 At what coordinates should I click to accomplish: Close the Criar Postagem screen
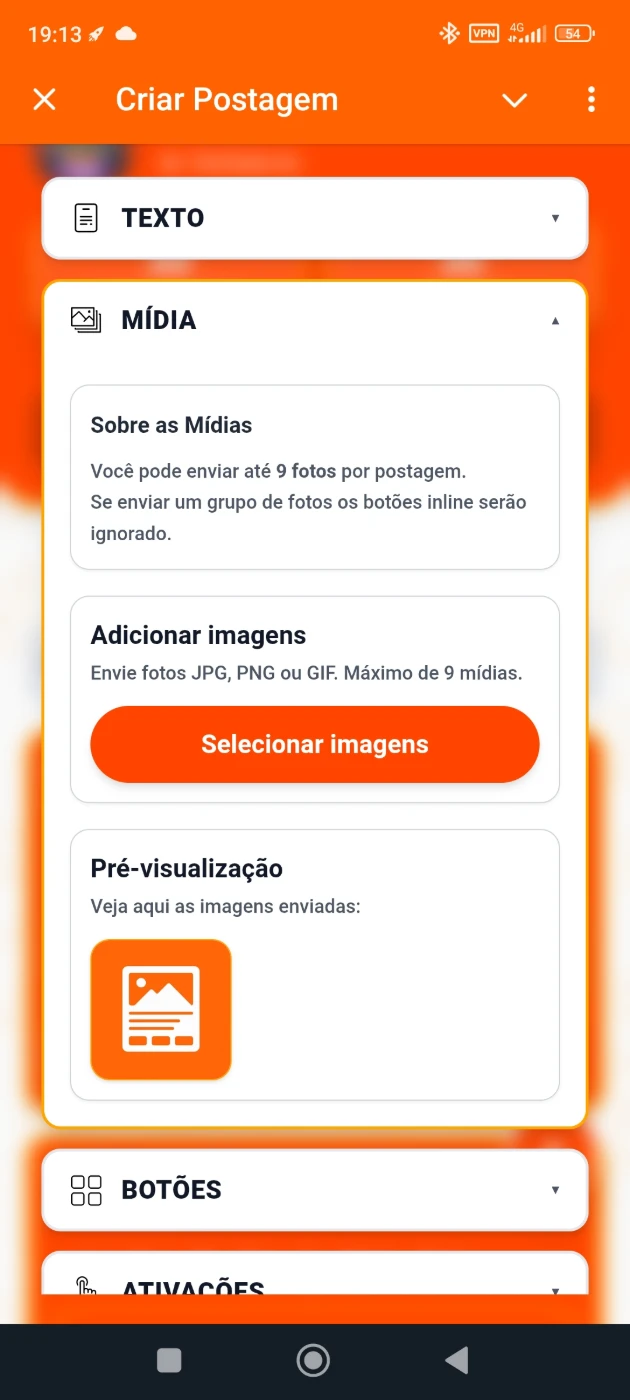point(44,99)
